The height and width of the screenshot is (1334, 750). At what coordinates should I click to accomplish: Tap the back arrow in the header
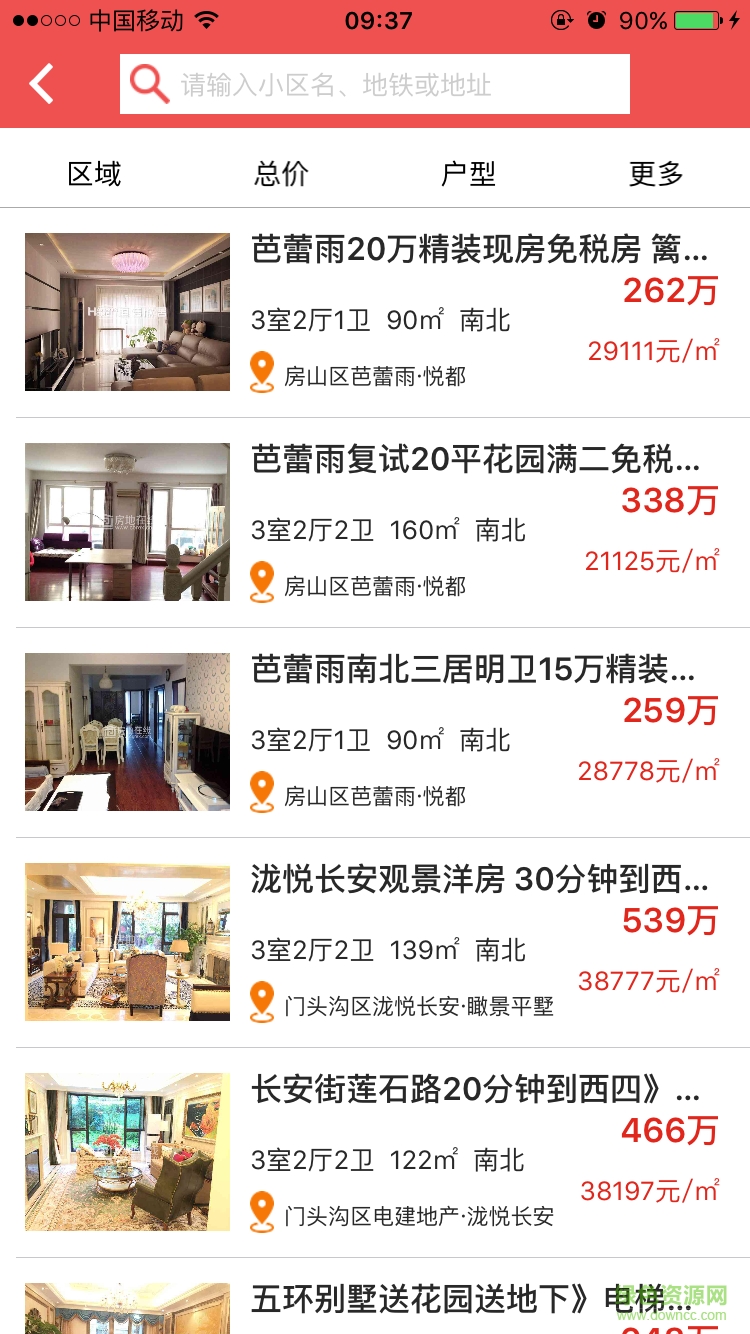[40, 84]
